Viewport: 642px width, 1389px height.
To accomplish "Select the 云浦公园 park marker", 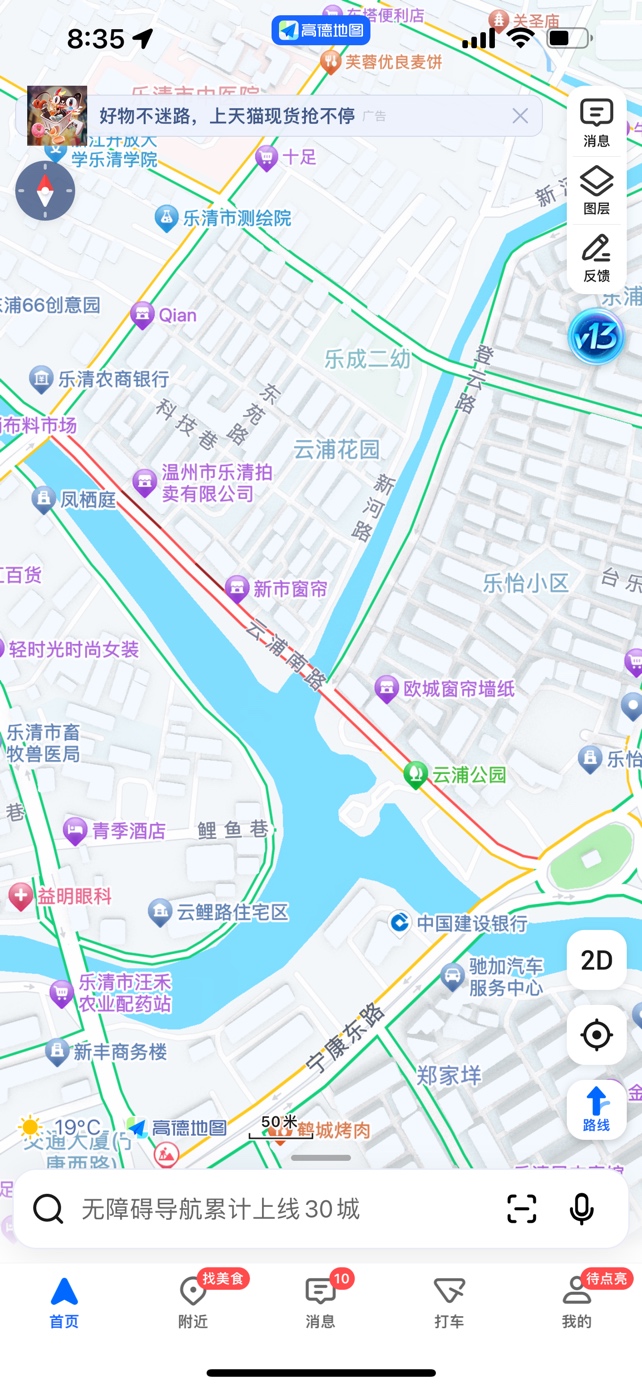I will point(416,774).
